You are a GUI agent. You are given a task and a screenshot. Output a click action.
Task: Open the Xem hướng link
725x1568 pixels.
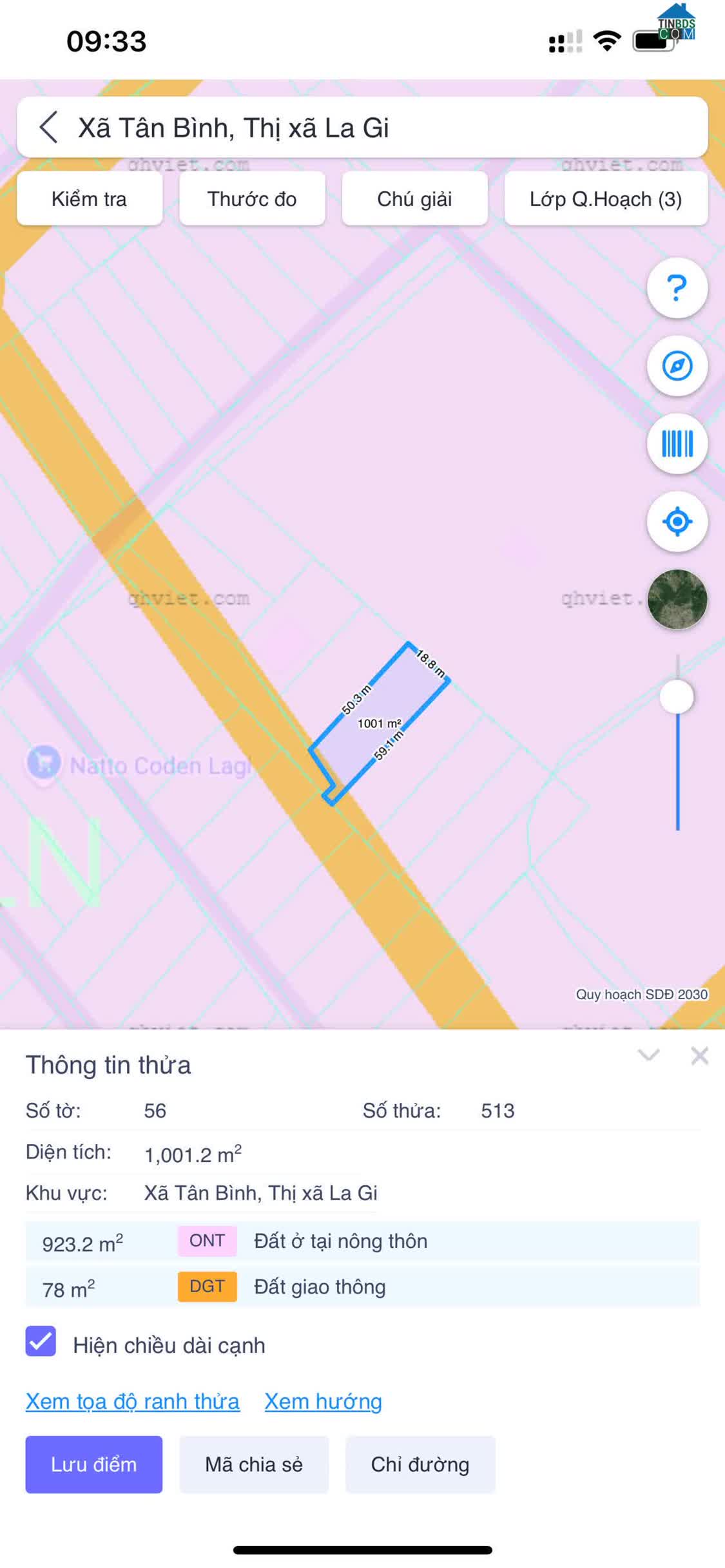pyautogui.click(x=323, y=1401)
